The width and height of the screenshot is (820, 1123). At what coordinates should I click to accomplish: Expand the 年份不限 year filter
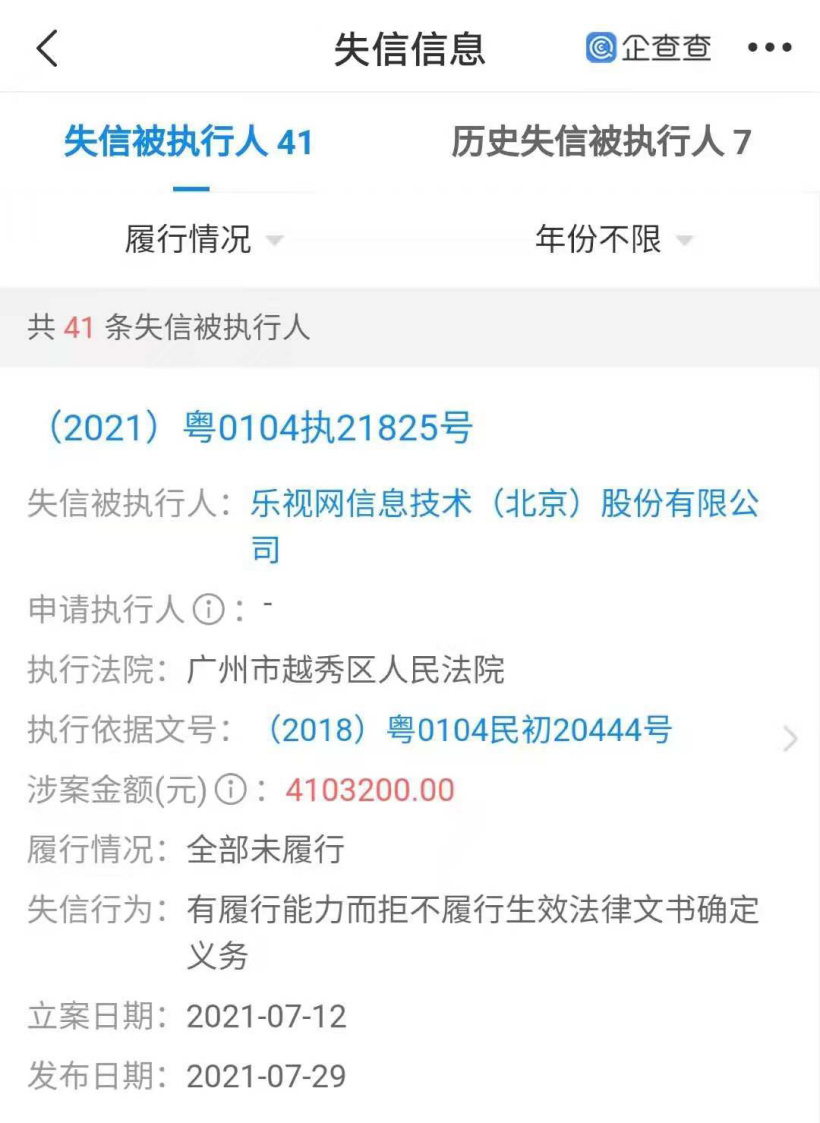pos(613,240)
